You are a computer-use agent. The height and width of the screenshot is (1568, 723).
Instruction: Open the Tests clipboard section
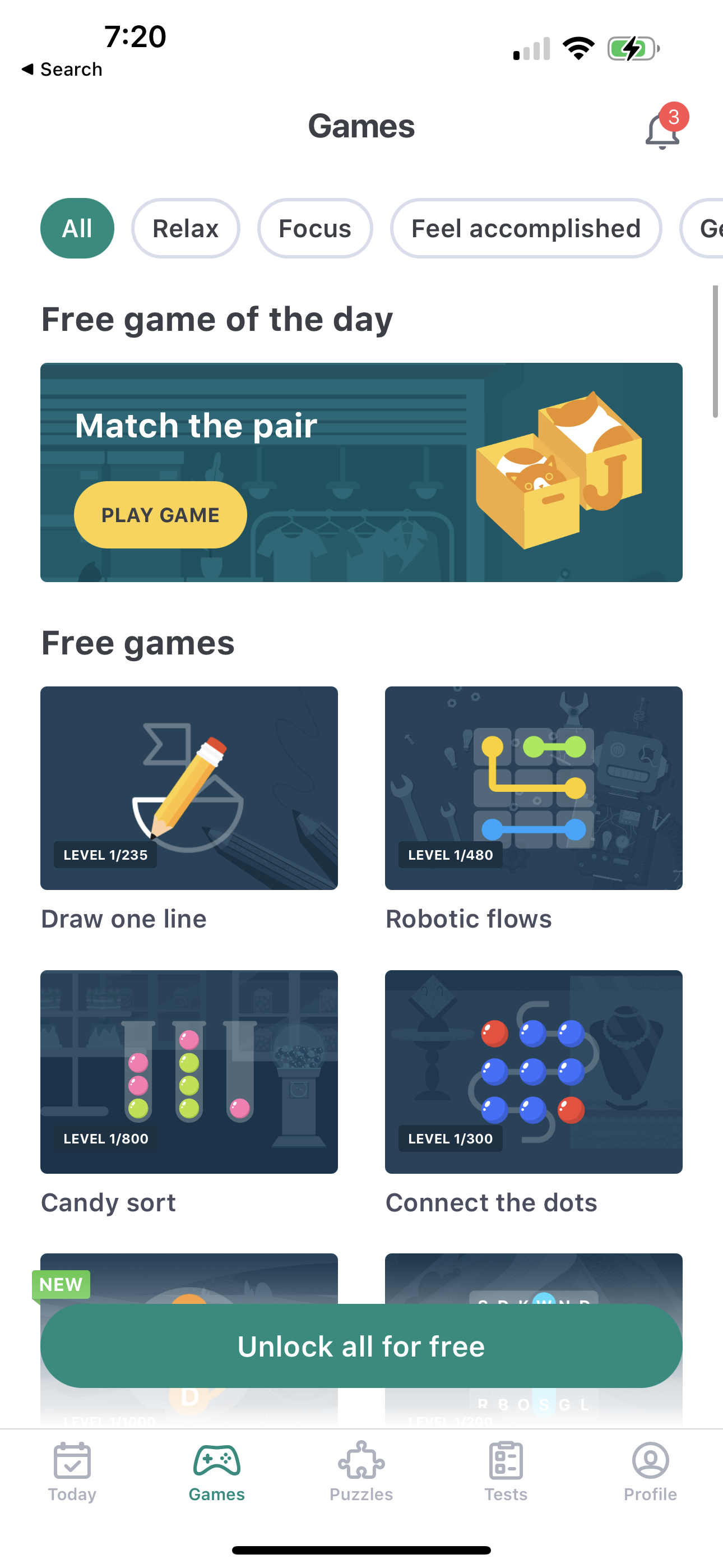point(506,1473)
